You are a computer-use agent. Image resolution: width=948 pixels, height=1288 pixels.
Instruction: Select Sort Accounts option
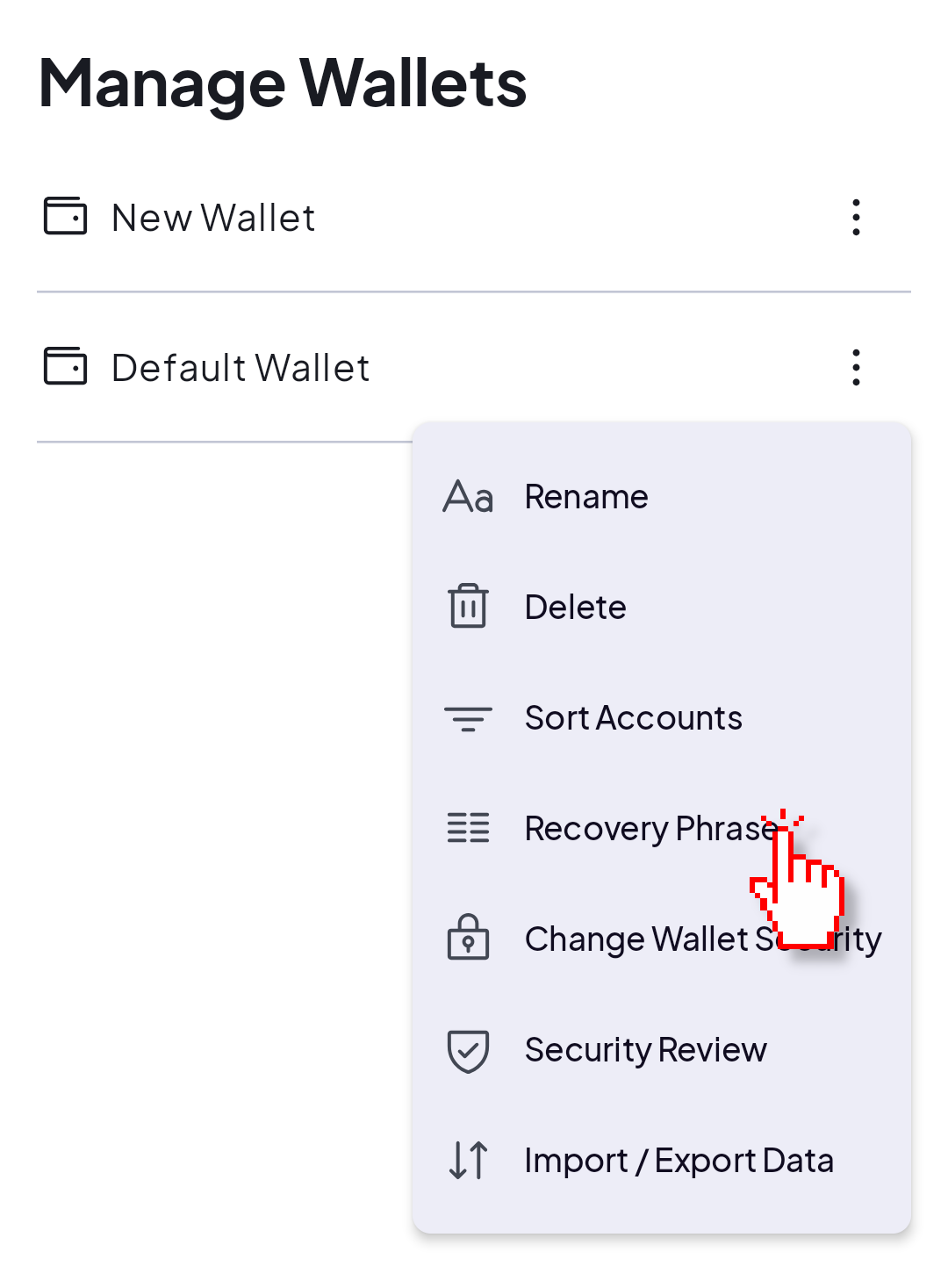[662, 718]
